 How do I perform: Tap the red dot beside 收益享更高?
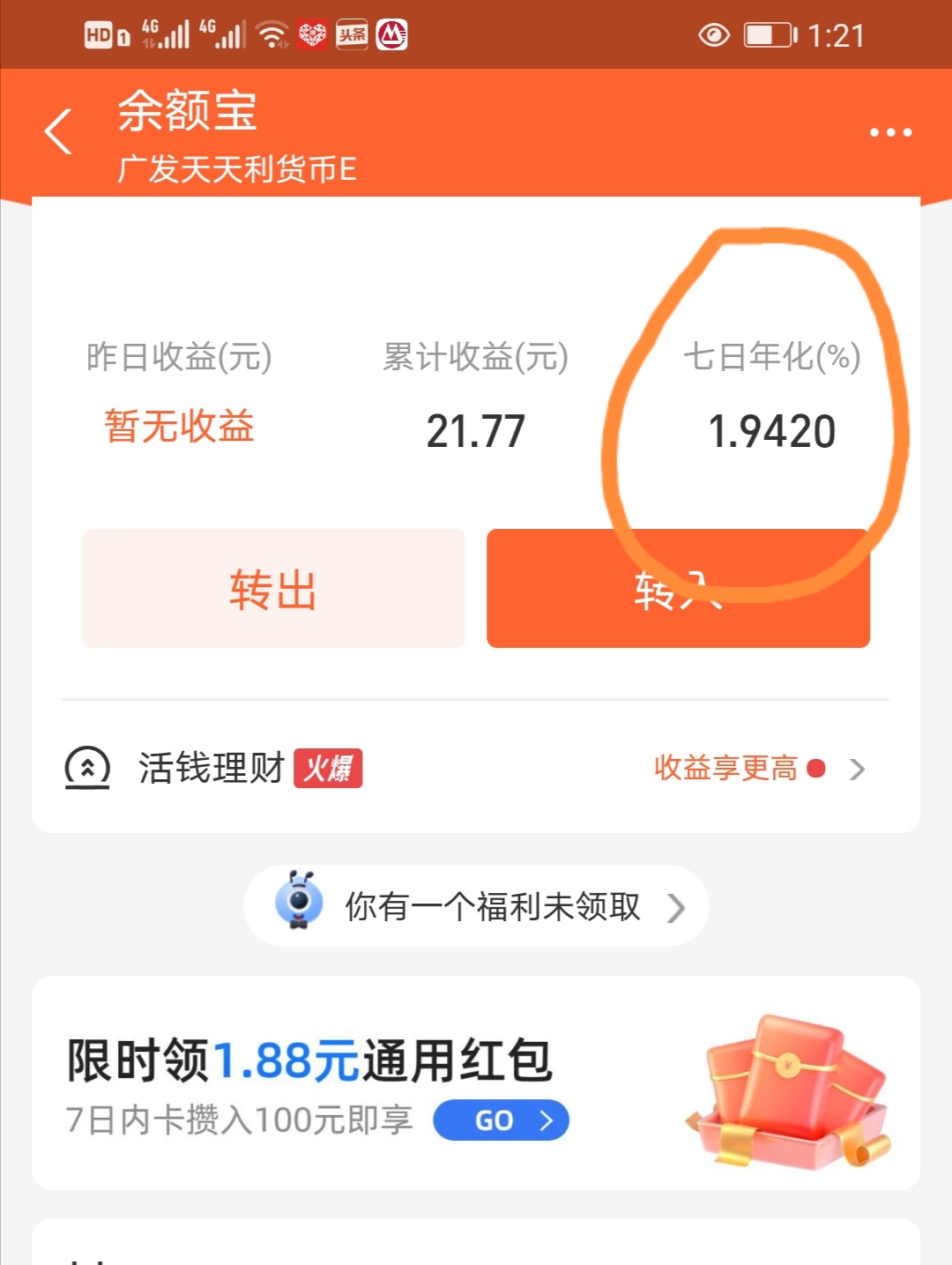click(815, 768)
